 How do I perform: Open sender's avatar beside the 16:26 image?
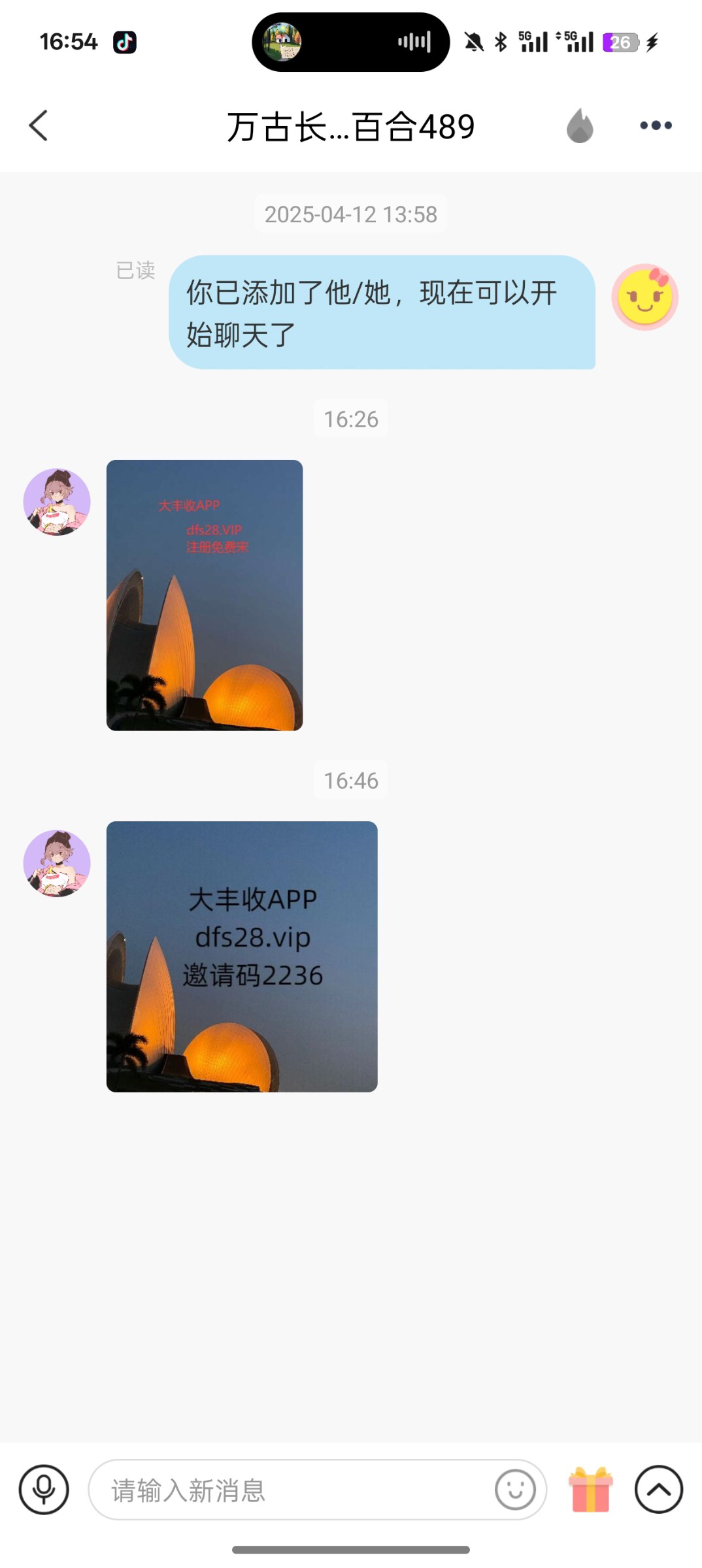click(x=57, y=502)
